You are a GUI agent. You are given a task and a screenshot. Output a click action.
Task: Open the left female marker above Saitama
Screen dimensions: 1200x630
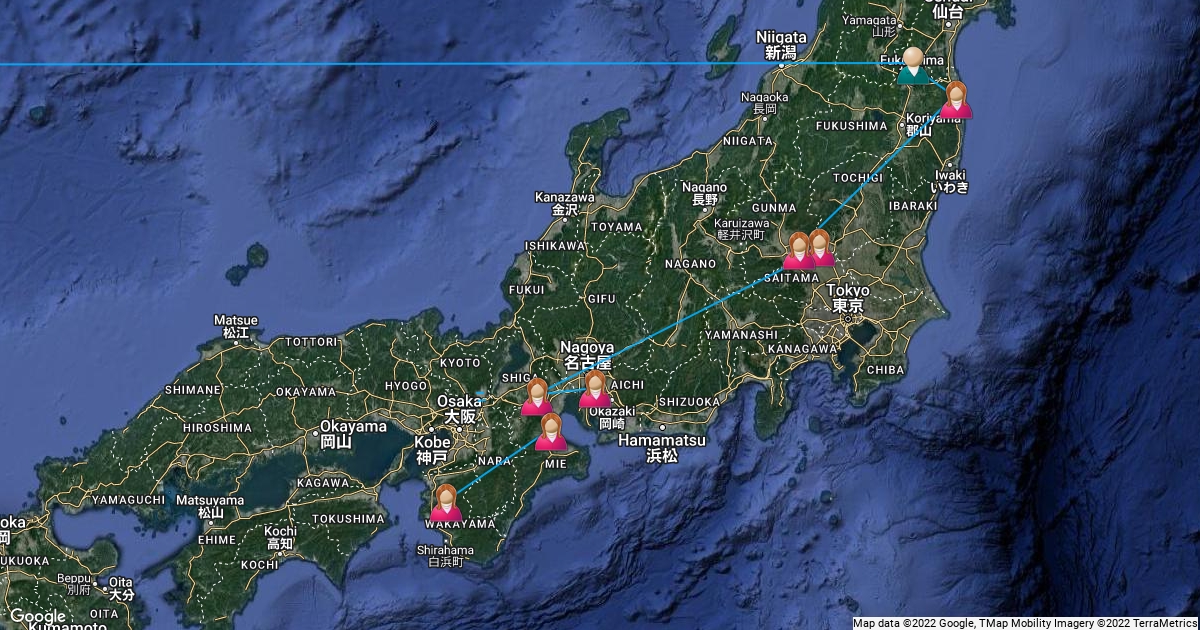pyautogui.click(x=797, y=251)
